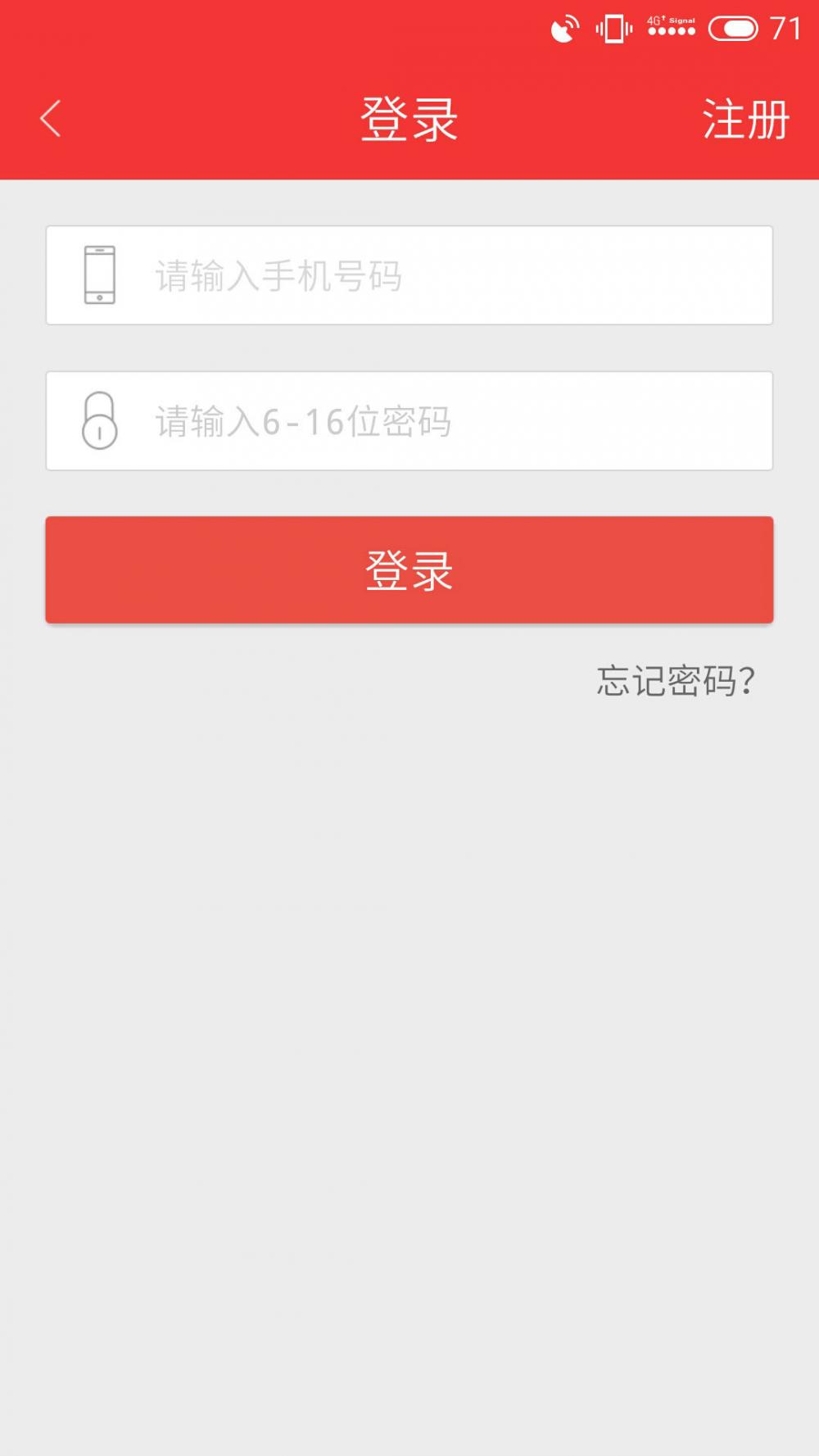Focus the 请输入手机号码 phone number field
Image resolution: width=819 pixels, height=1456 pixels.
coord(409,275)
